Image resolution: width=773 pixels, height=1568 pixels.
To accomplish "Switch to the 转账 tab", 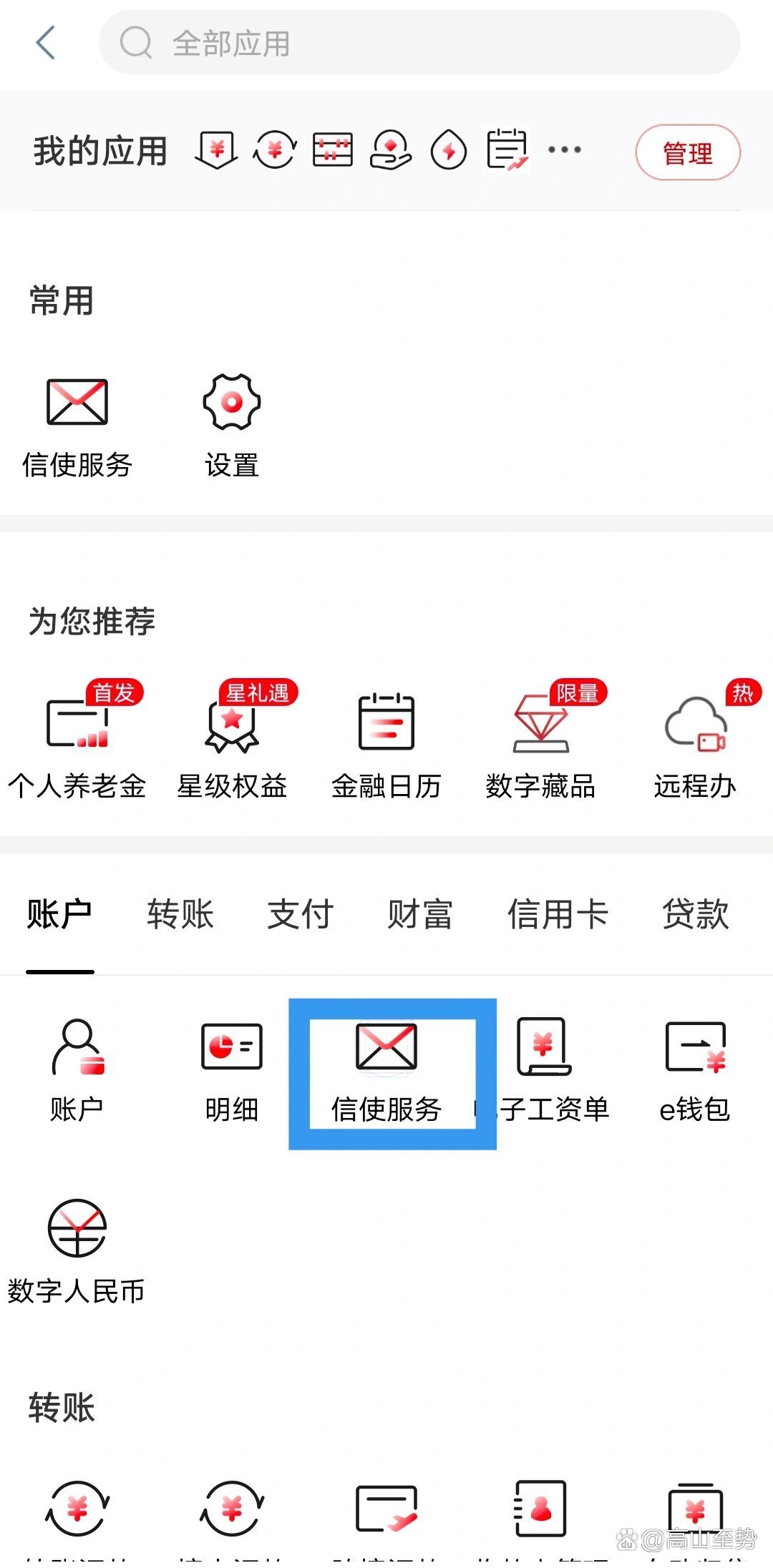I will (x=180, y=914).
